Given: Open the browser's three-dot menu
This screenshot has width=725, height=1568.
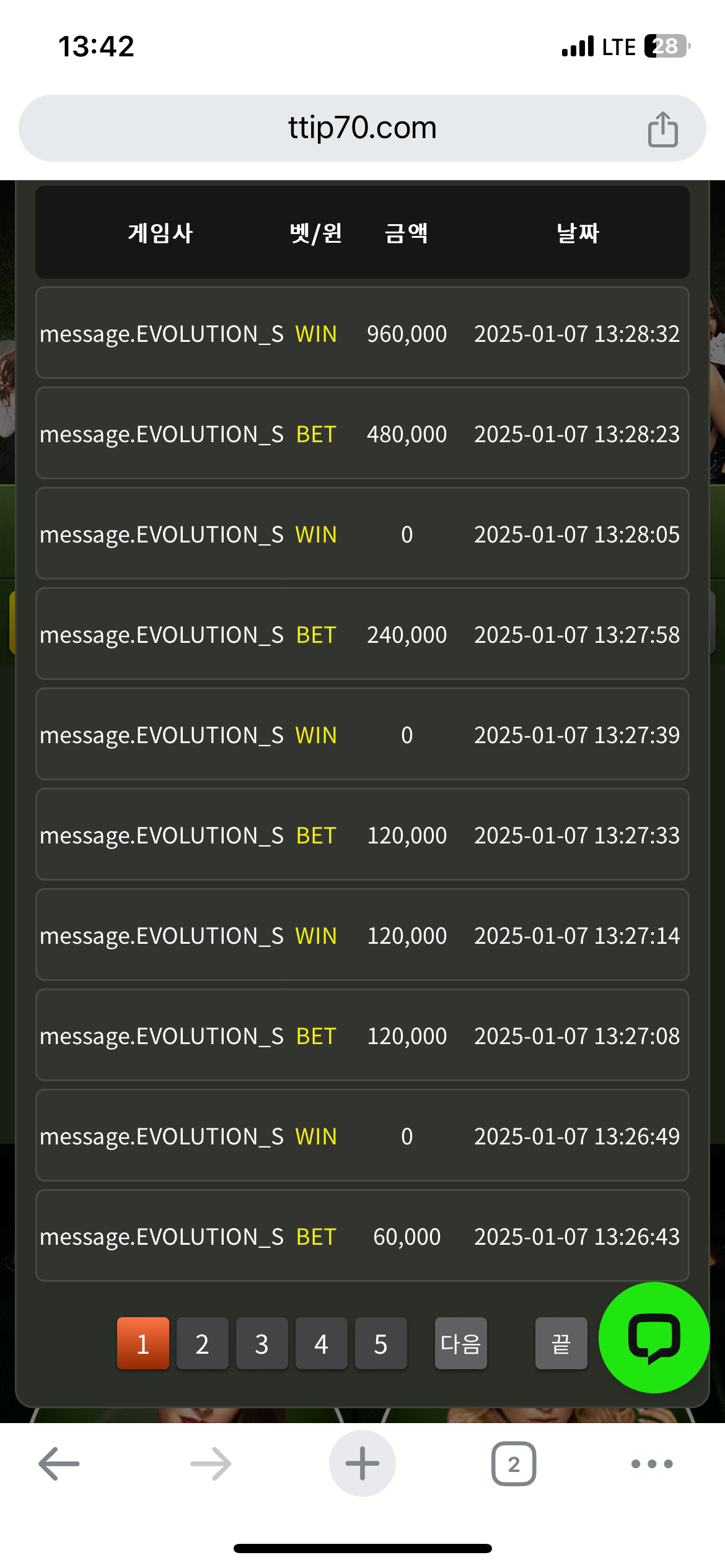Looking at the screenshot, I should (x=652, y=1463).
